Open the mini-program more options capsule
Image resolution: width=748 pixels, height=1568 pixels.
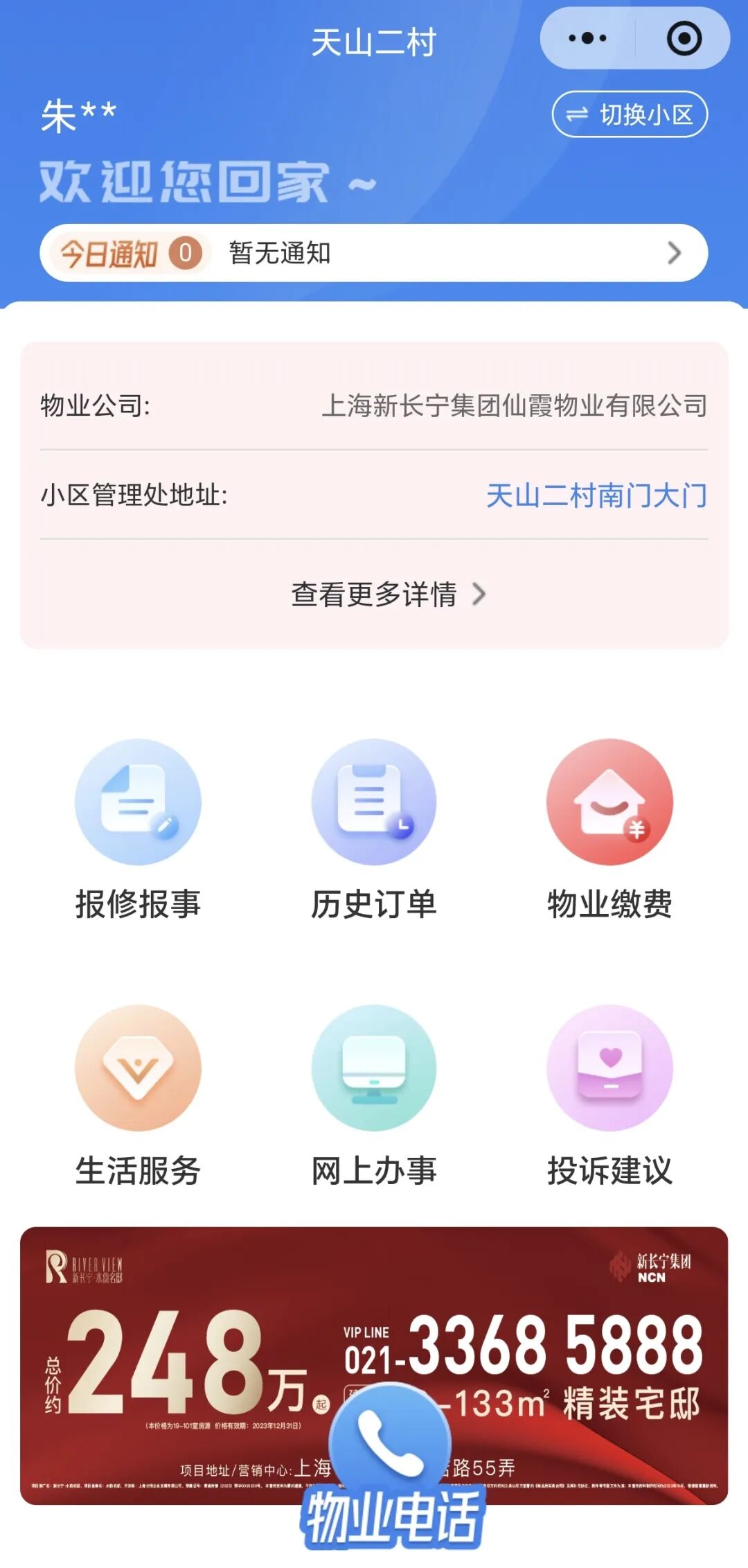[x=586, y=39]
